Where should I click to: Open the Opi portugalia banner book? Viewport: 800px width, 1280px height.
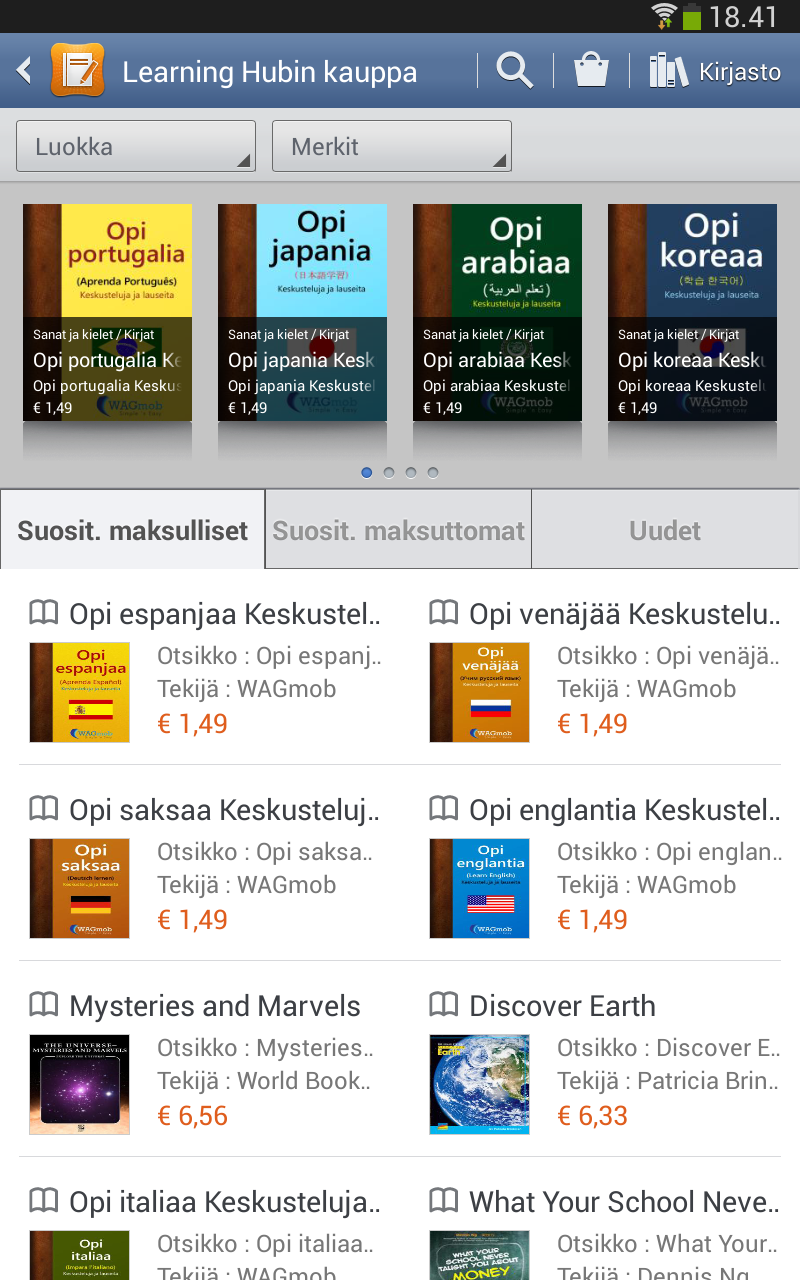107,313
